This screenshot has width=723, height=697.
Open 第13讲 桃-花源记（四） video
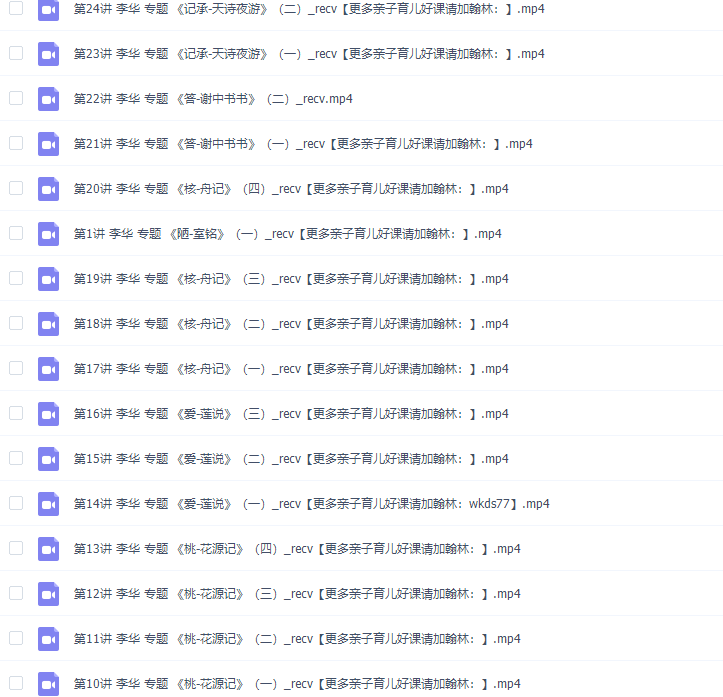pos(297,549)
